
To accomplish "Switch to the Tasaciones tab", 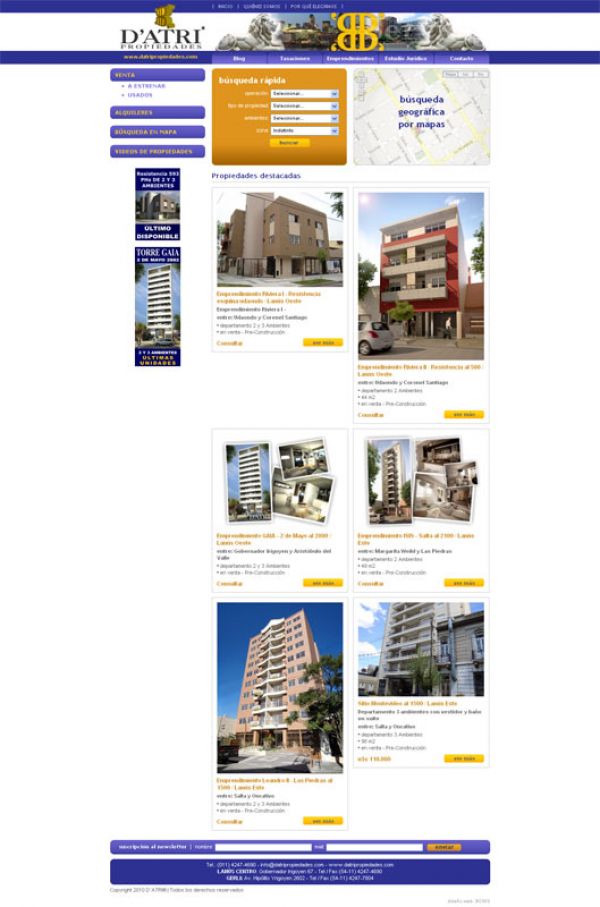I will [x=294, y=59].
